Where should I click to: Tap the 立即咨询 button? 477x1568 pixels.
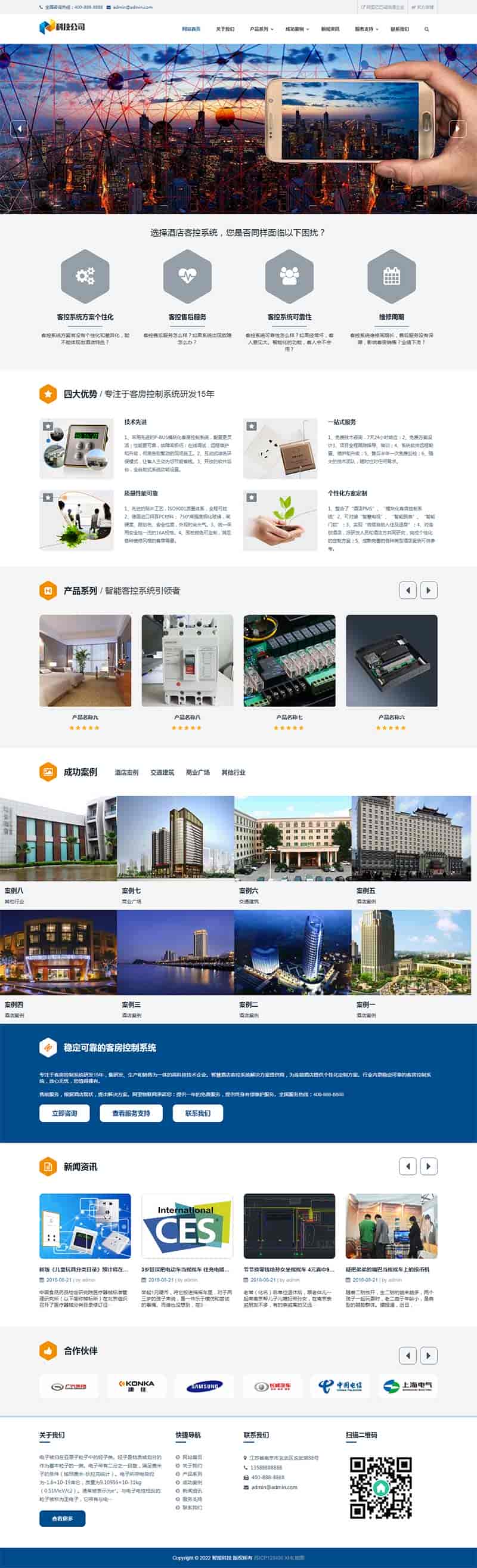coord(64,1114)
